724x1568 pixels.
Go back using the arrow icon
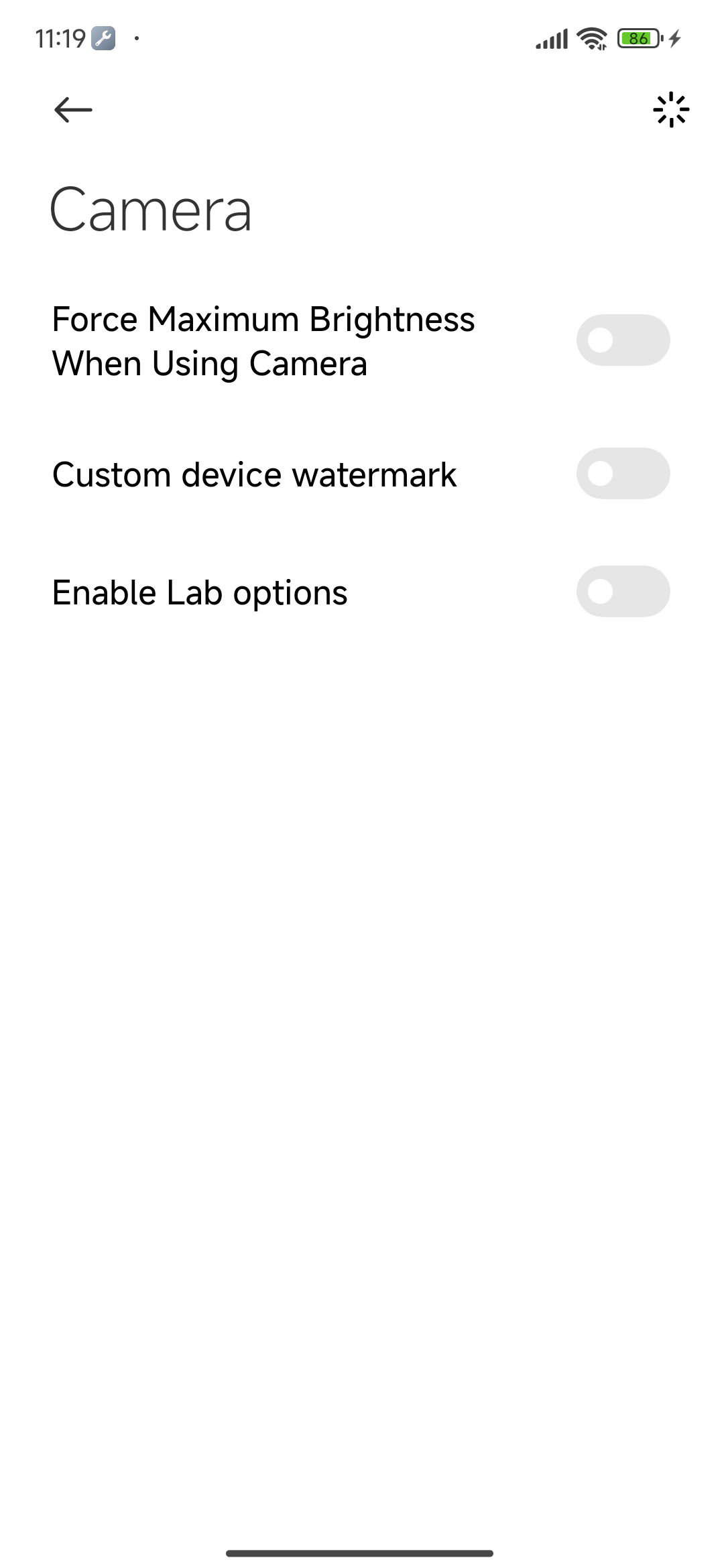[73, 110]
